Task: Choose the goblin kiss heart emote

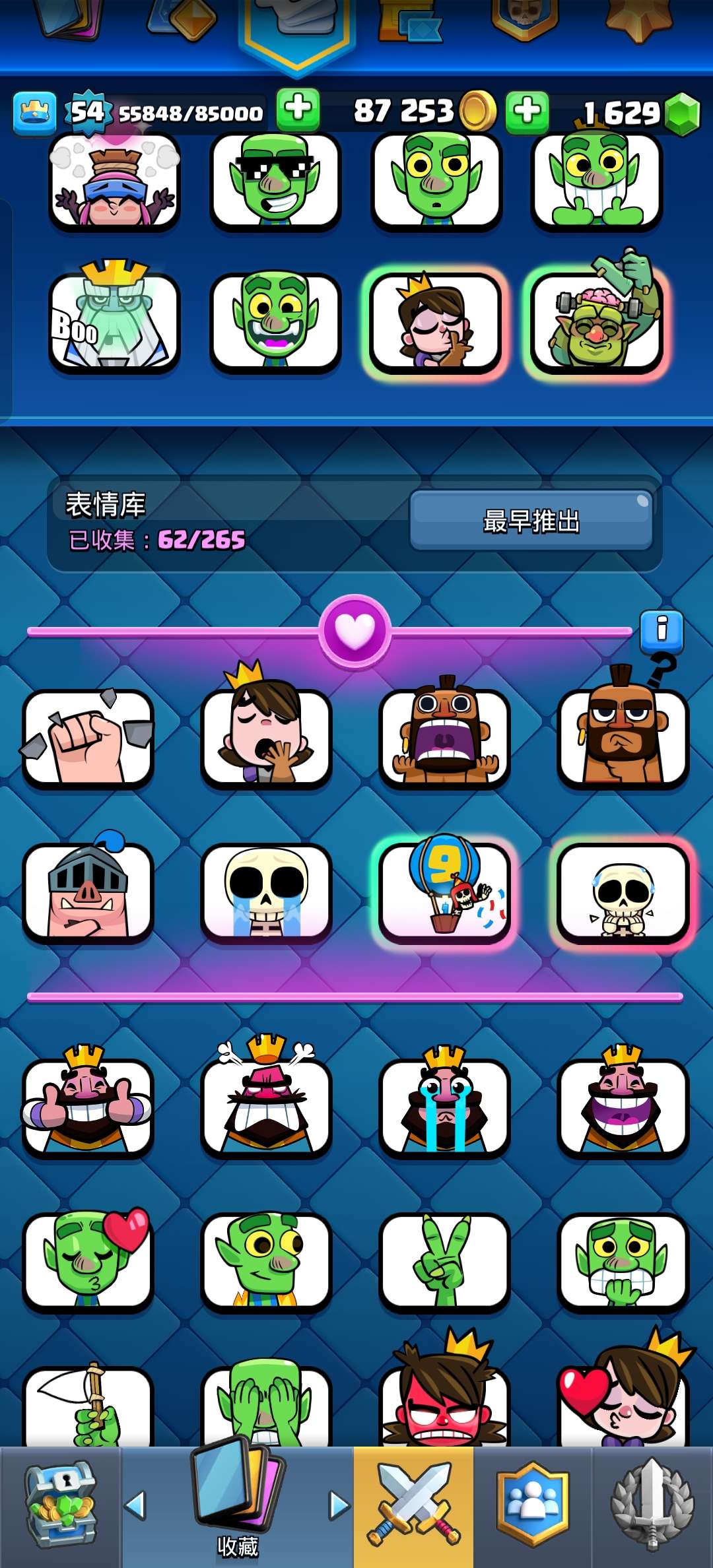Action: (x=88, y=1260)
